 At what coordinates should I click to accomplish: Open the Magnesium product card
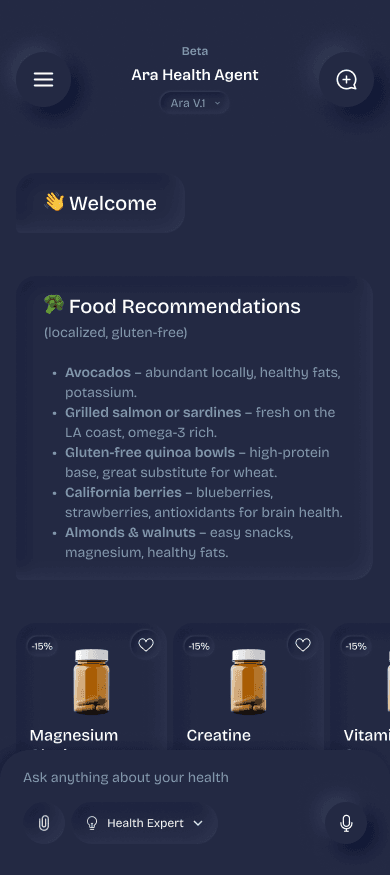pyautogui.click(x=92, y=688)
